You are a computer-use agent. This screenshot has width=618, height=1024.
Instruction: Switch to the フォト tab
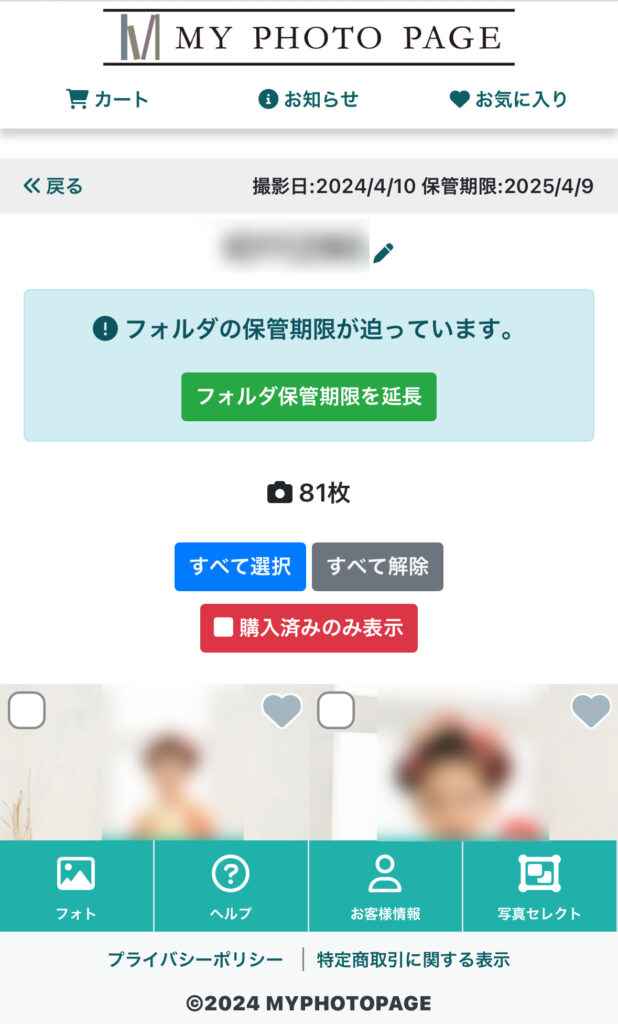pos(76,886)
